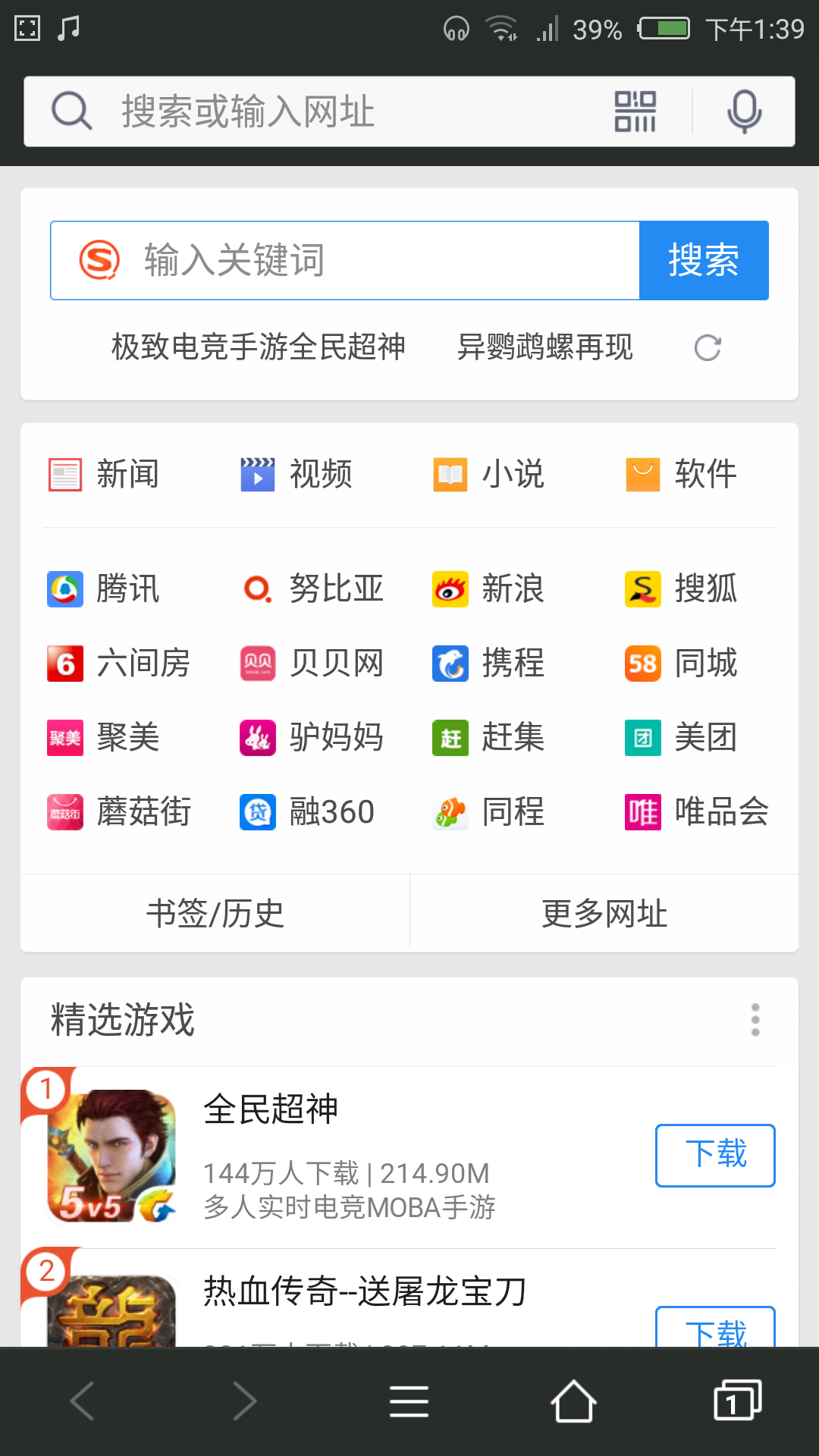Open the 小说 category
The width and height of the screenshot is (819, 1456).
pyautogui.click(x=491, y=475)
